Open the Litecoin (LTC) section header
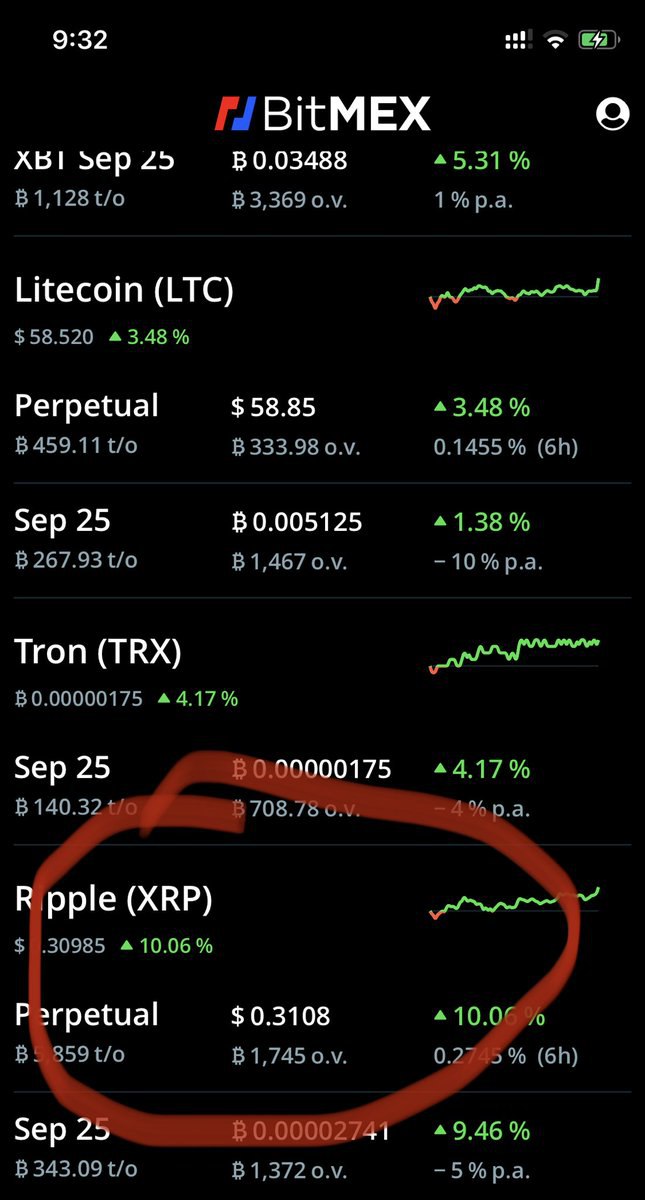Screen dimensions: 645x1200 coord(322,310)
